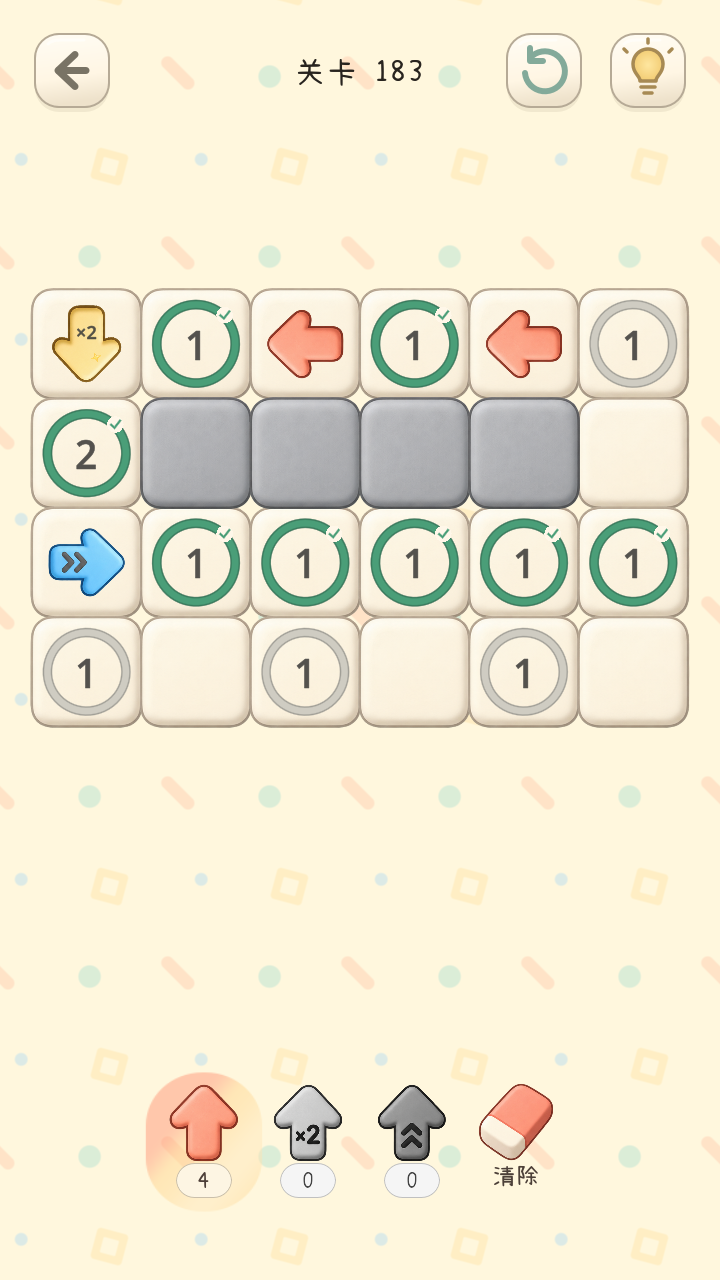Viewport: 720px width, 1280px height.
Task: Get a hint with the lightbulb
Action: click(648, 71)
